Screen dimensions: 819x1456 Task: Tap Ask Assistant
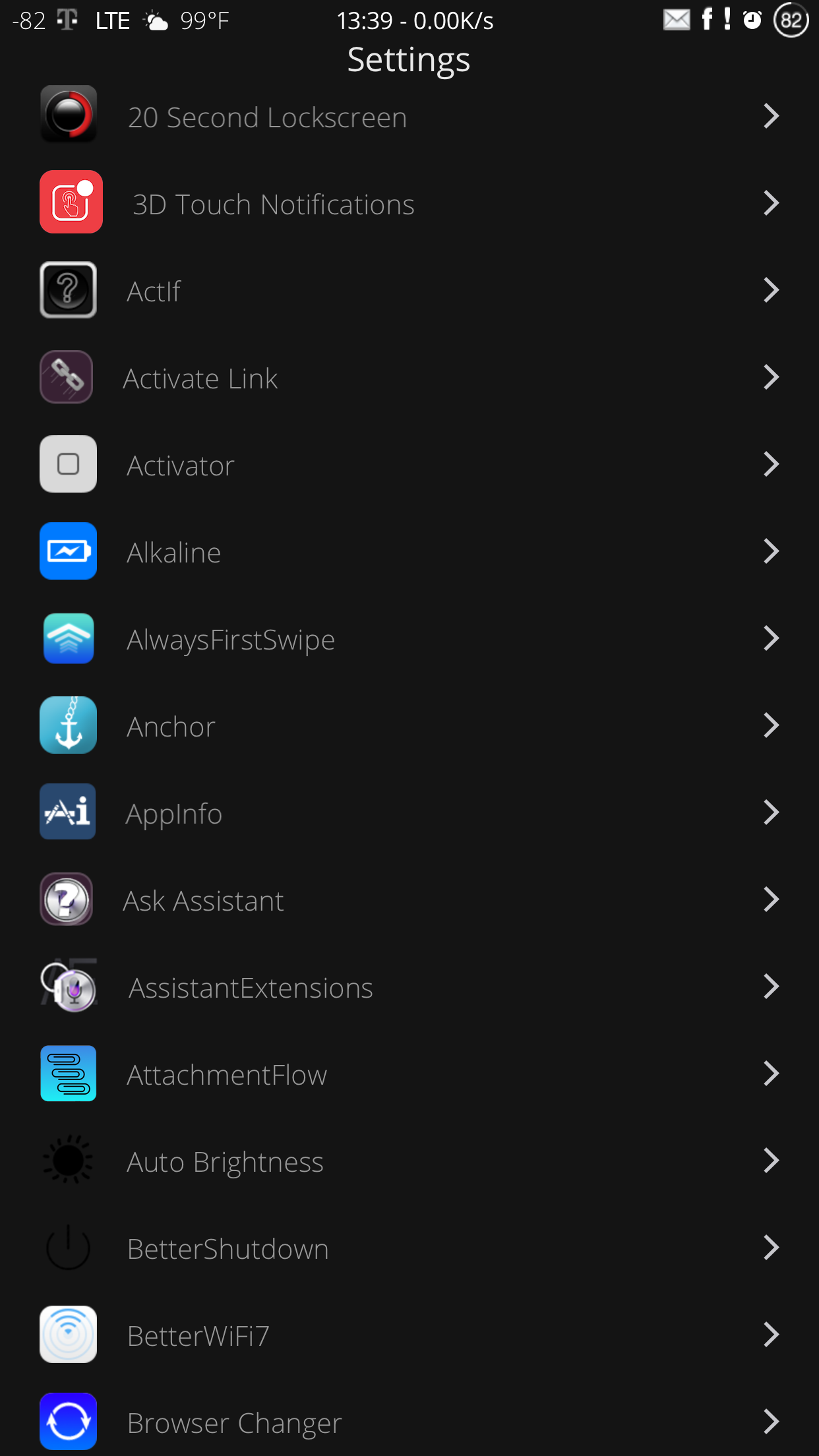pos(409,900)
